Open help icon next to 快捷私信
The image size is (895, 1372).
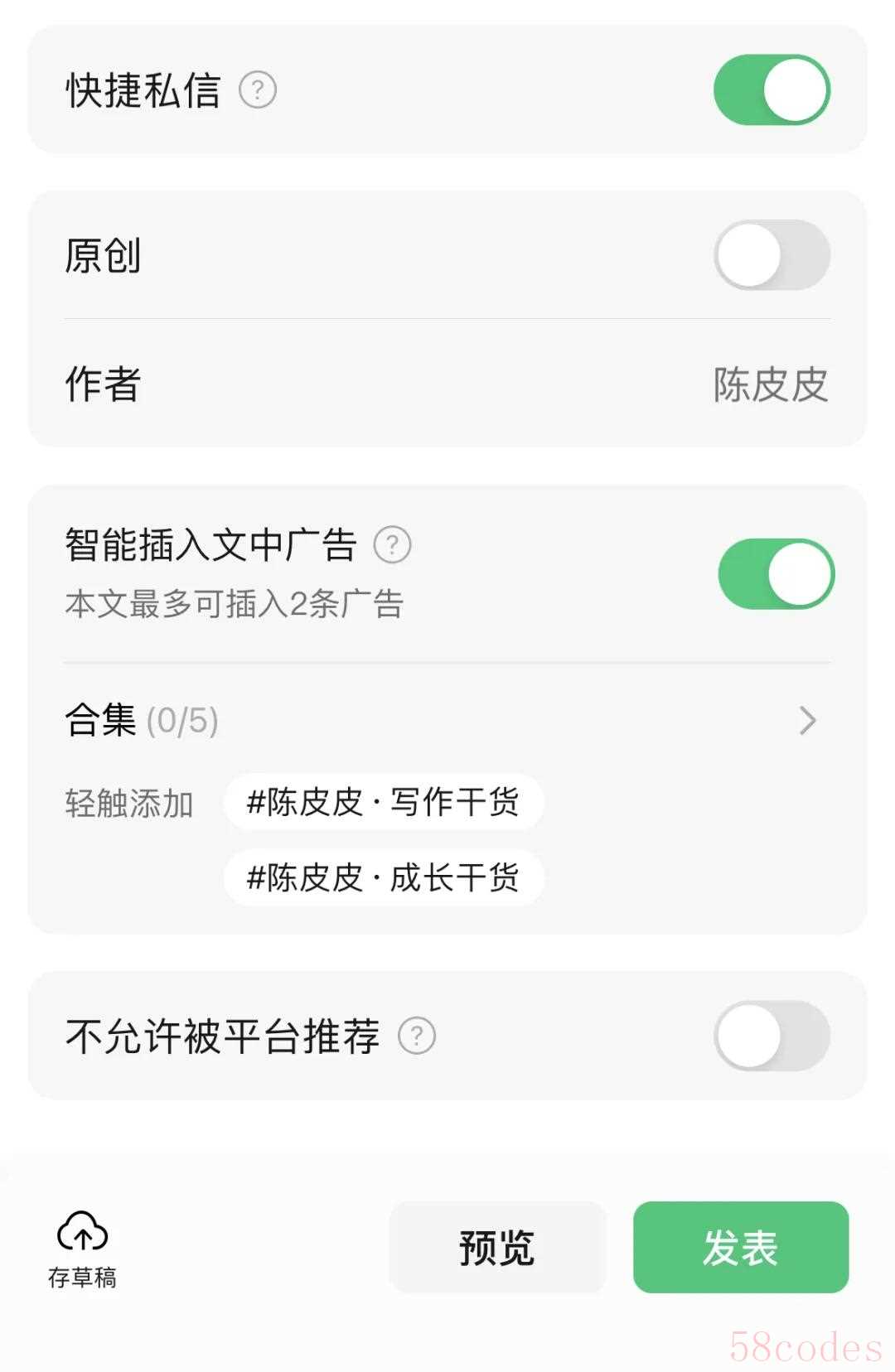tap(258, 90)
